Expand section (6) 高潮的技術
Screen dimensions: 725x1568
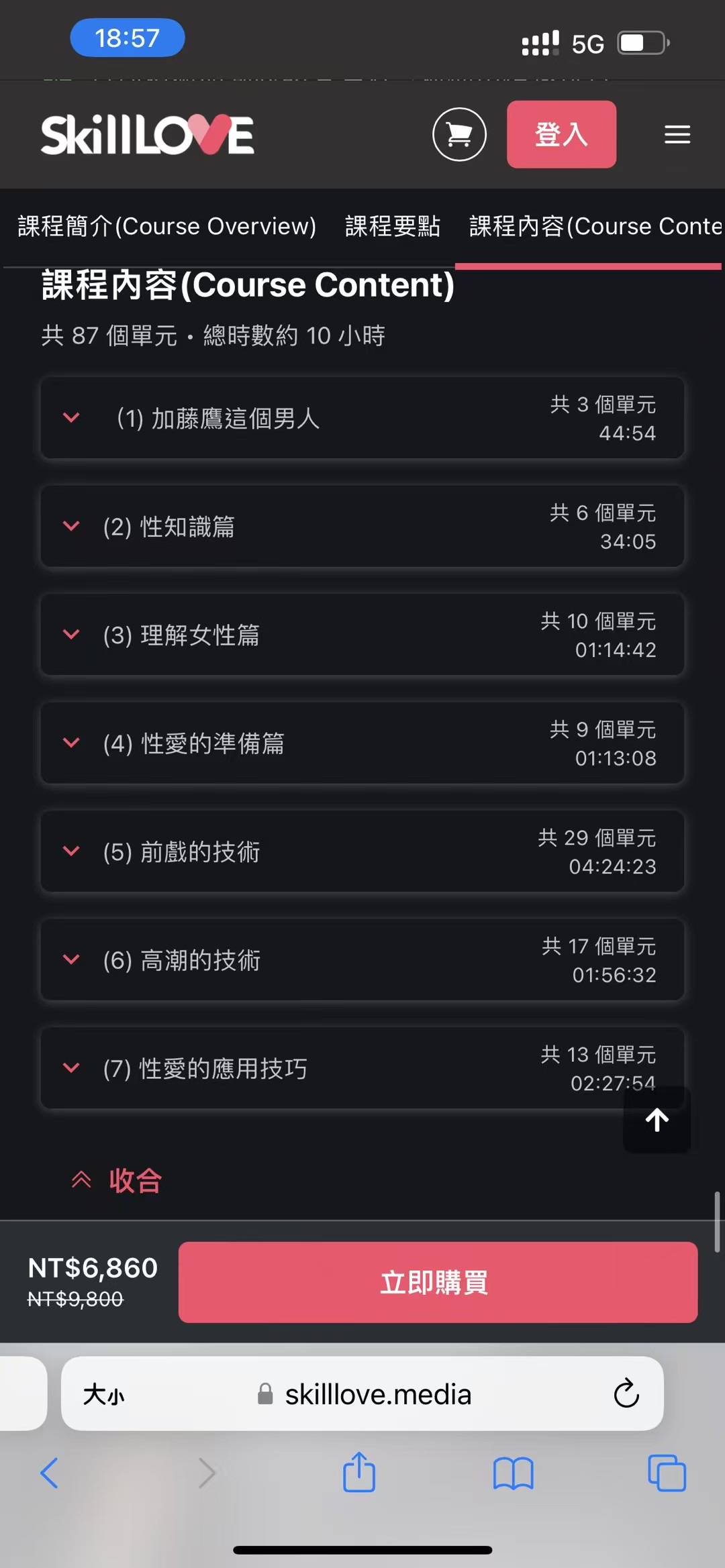[362, 960]
